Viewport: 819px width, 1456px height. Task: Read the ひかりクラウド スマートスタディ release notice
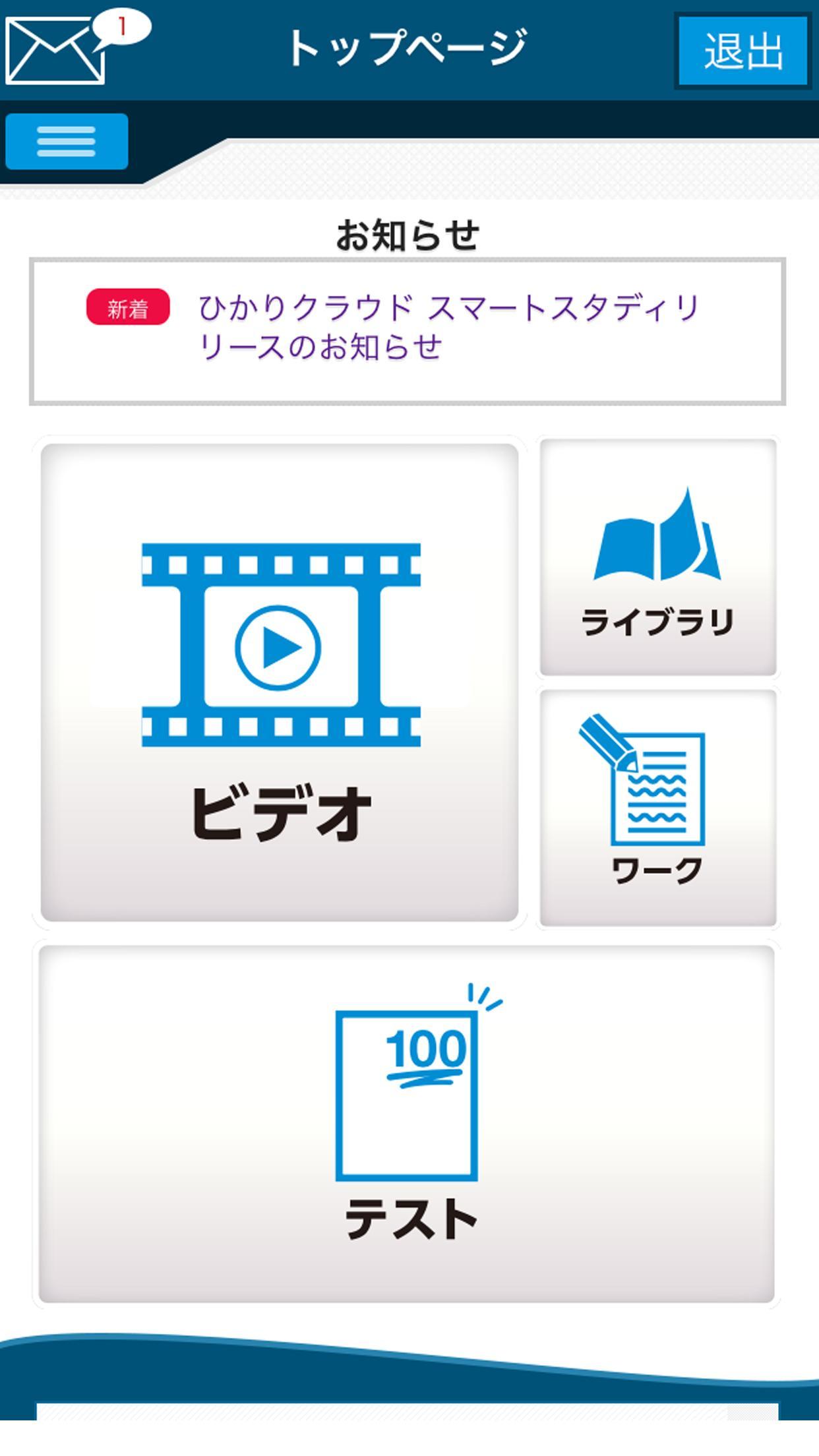click(448, 328)
